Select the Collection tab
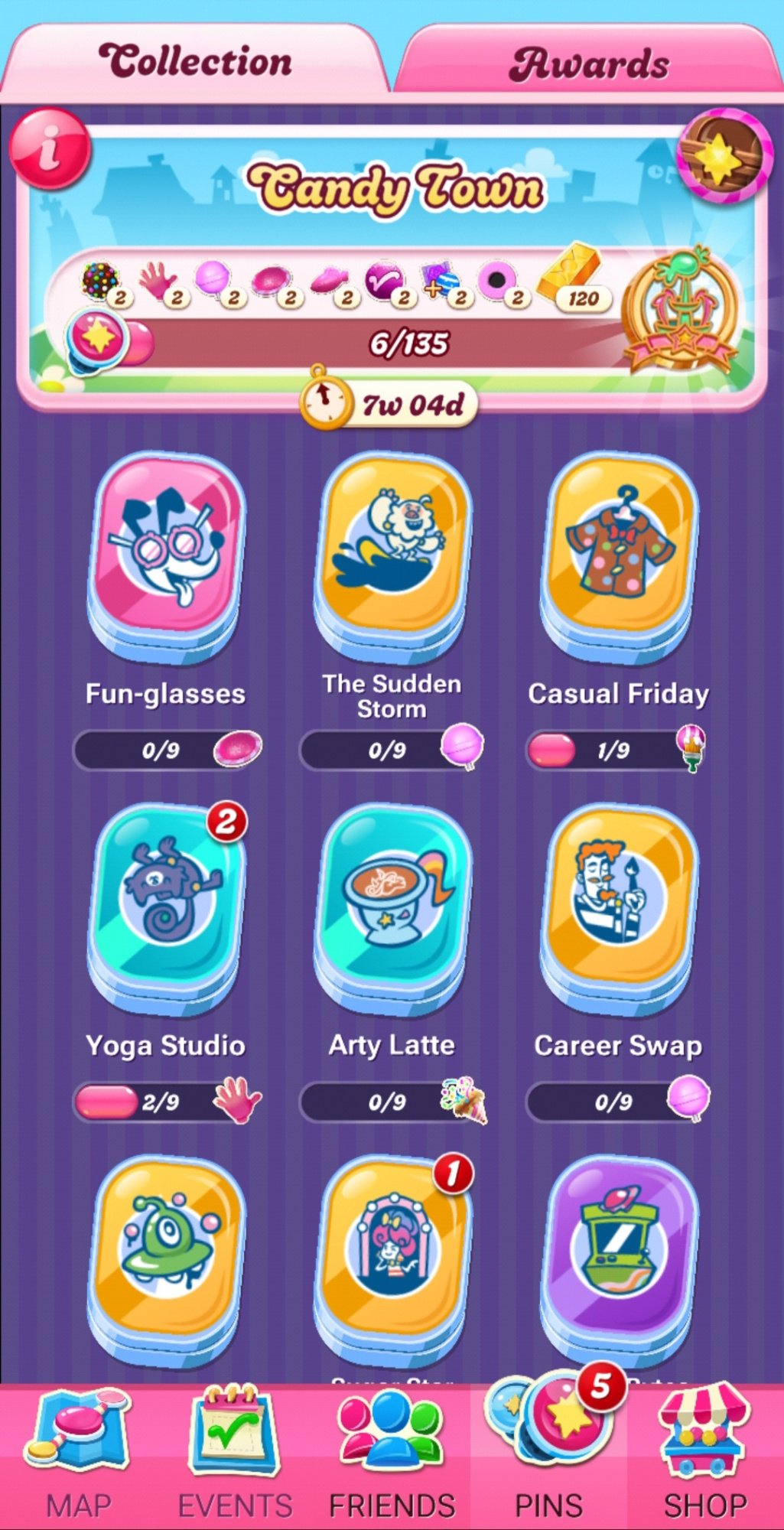The width and height of the screenshot is (784, 1530). (x=195, y=61)
